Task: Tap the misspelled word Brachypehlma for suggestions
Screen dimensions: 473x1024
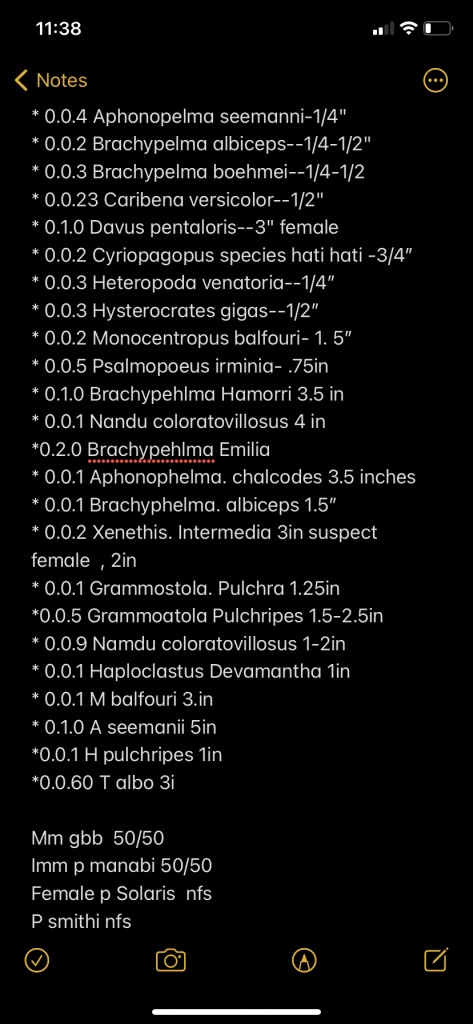Action: click(151, 450)
